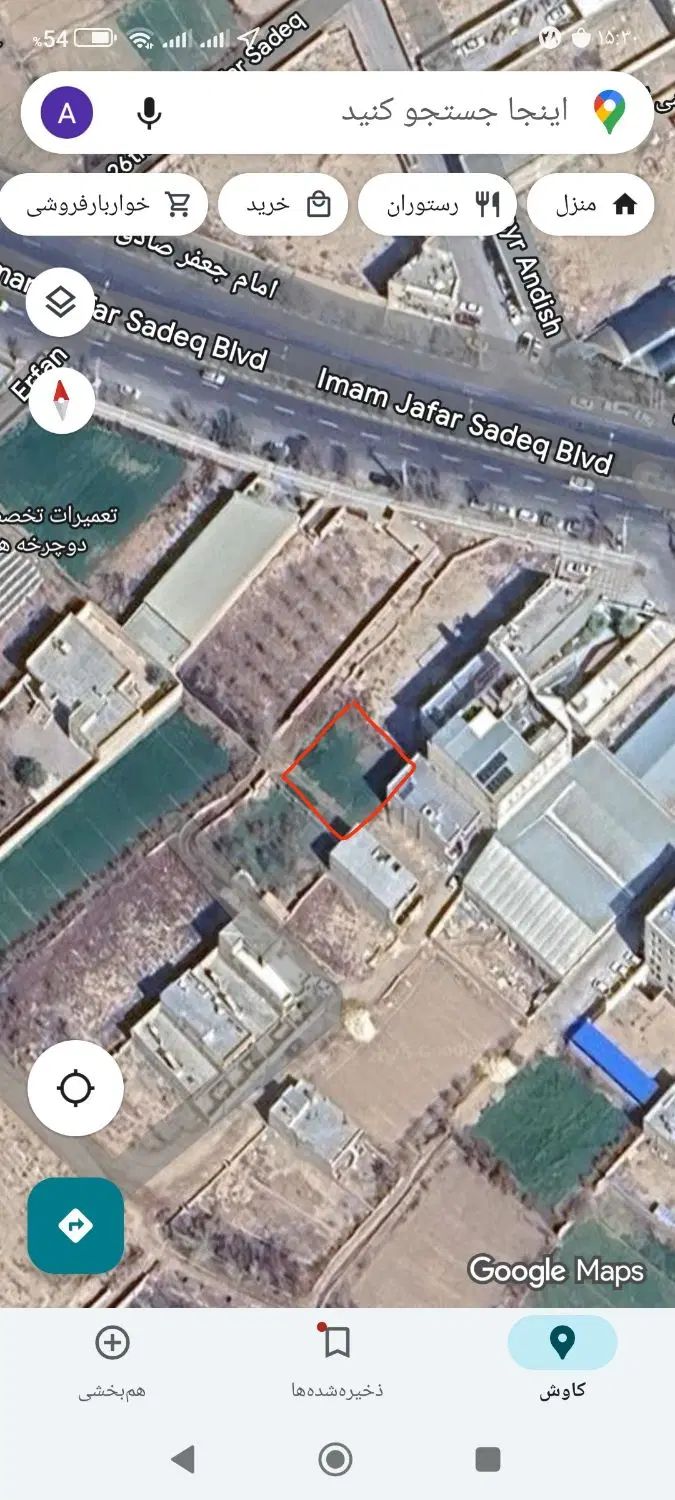Viewport: 675px width, 1500px height.
Task: Open recent apps with the square button
Action: tap(488, 1459)
